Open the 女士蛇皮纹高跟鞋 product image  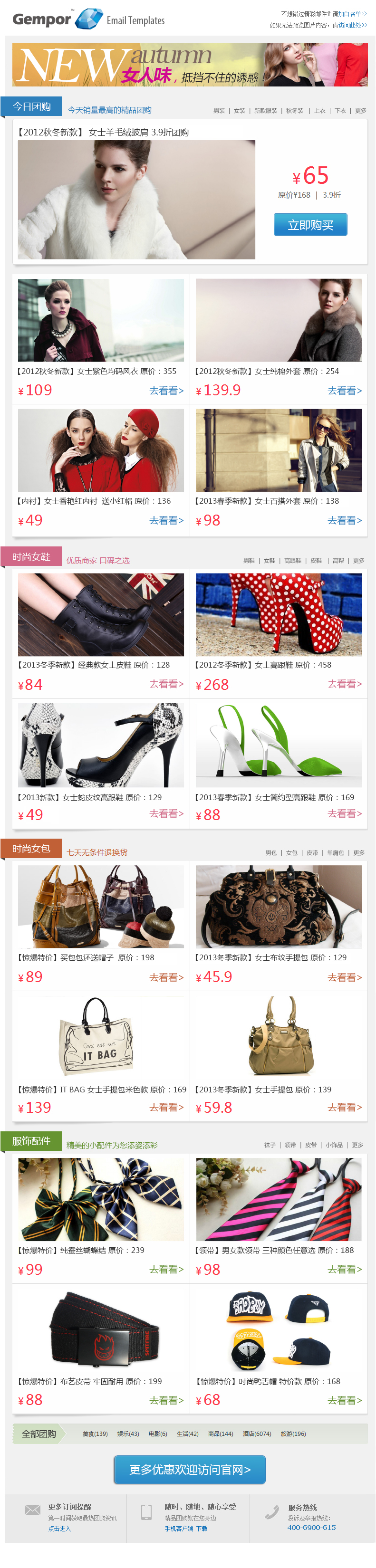(x=101, y=745)
